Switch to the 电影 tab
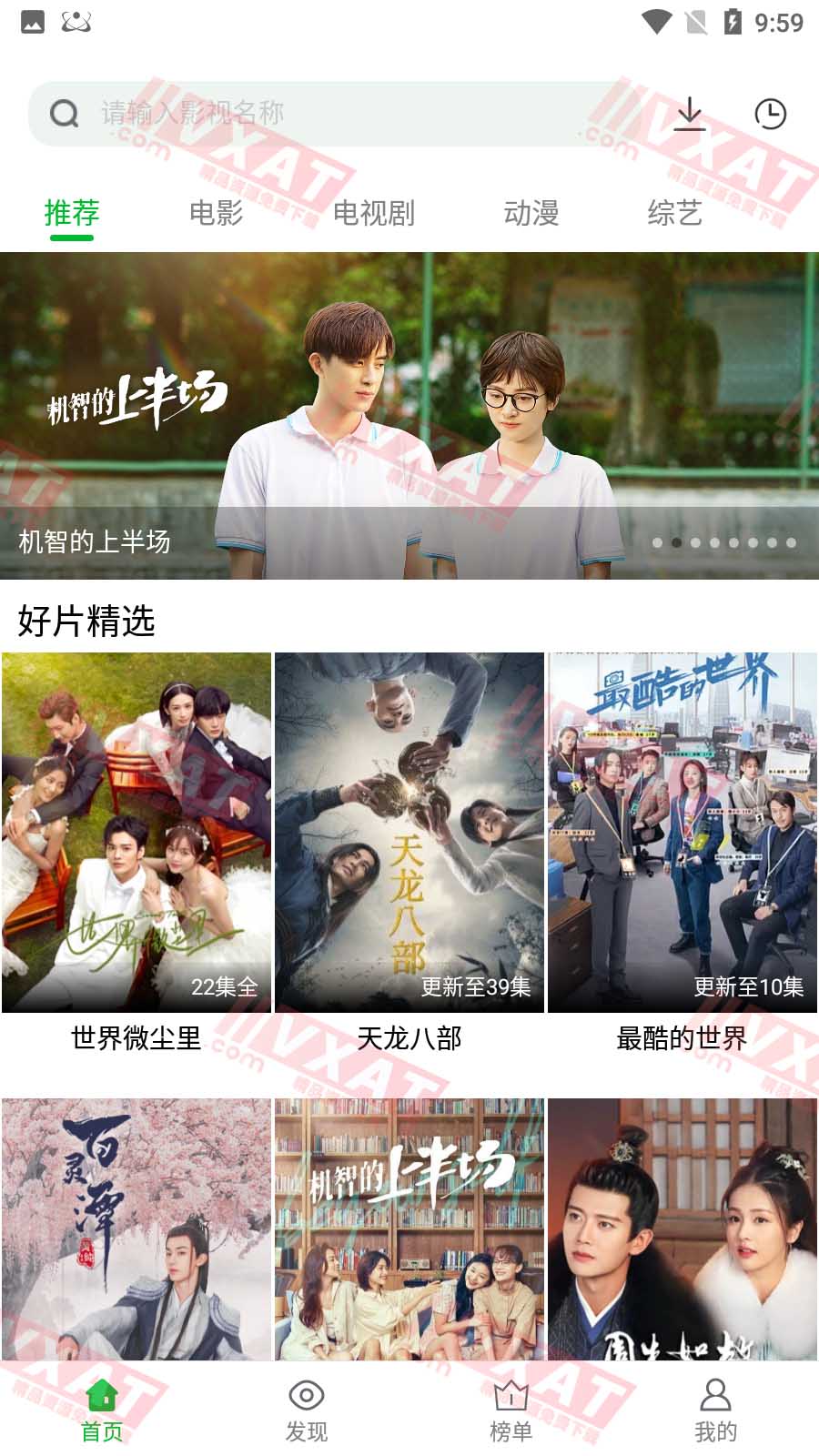Viewport: 819px width, 1456px height. click(x=216, y=213)
